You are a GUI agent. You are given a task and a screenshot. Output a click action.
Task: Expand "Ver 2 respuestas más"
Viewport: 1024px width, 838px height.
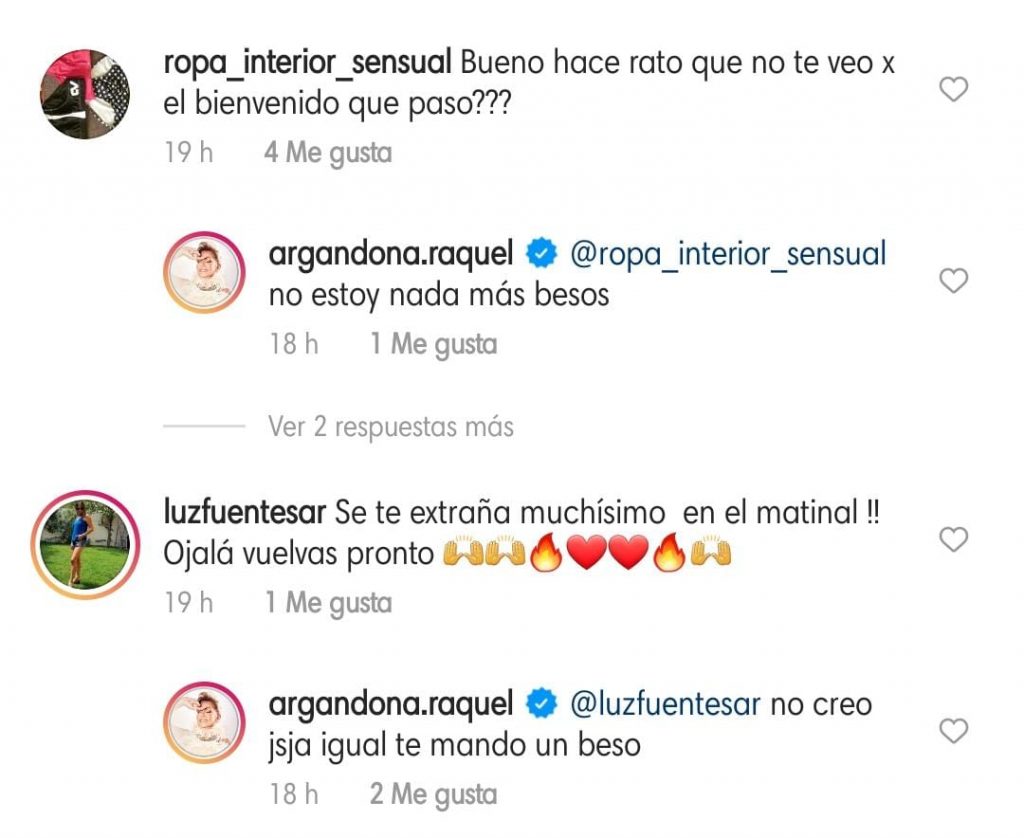[390, 427]
